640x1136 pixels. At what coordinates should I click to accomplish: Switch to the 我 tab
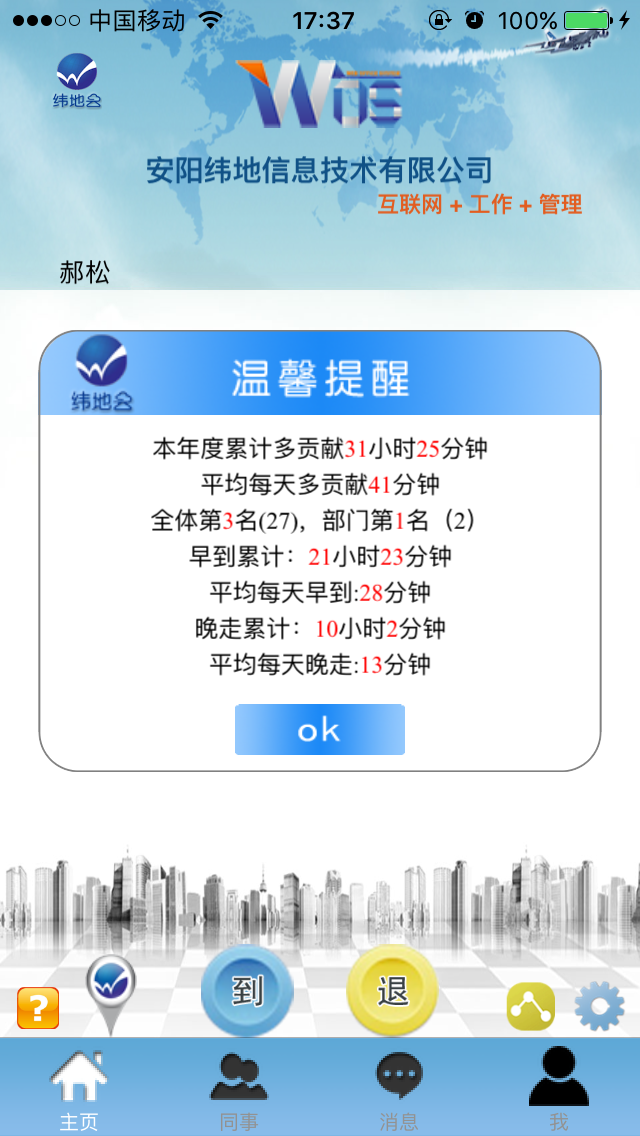click(x=559, y=1088)
